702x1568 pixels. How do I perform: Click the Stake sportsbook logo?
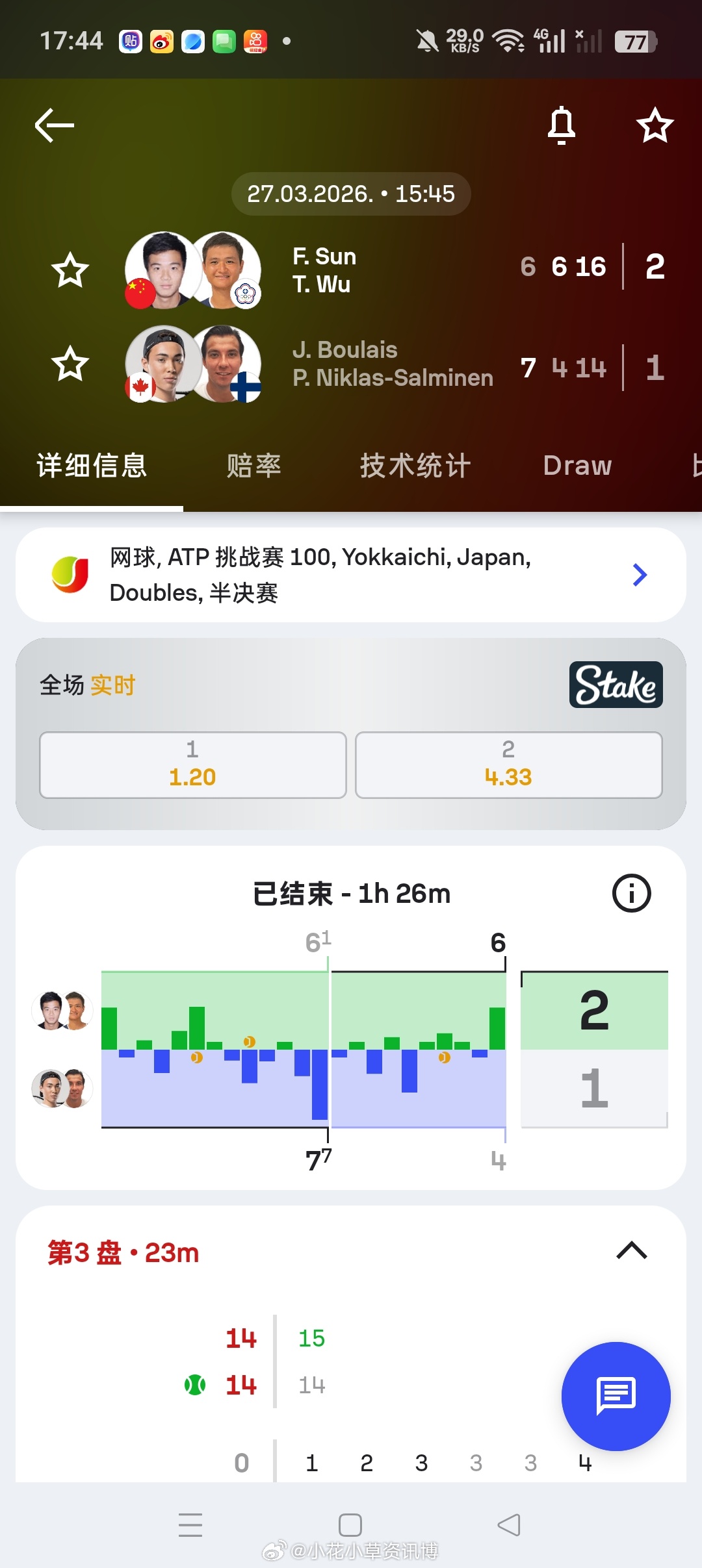tap(615, 685)
